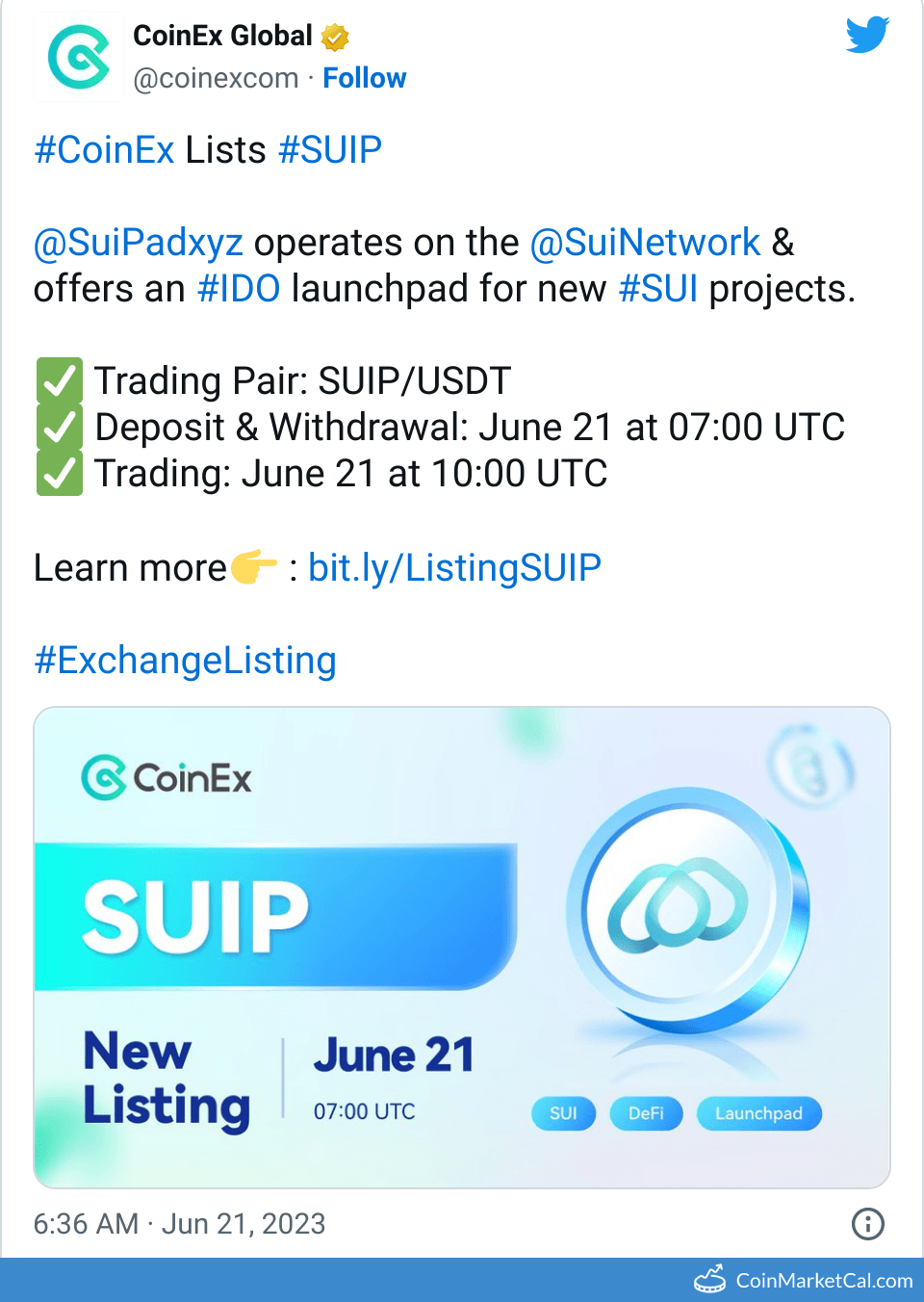Open CoinEx Global's profile picture

(79, 58)
